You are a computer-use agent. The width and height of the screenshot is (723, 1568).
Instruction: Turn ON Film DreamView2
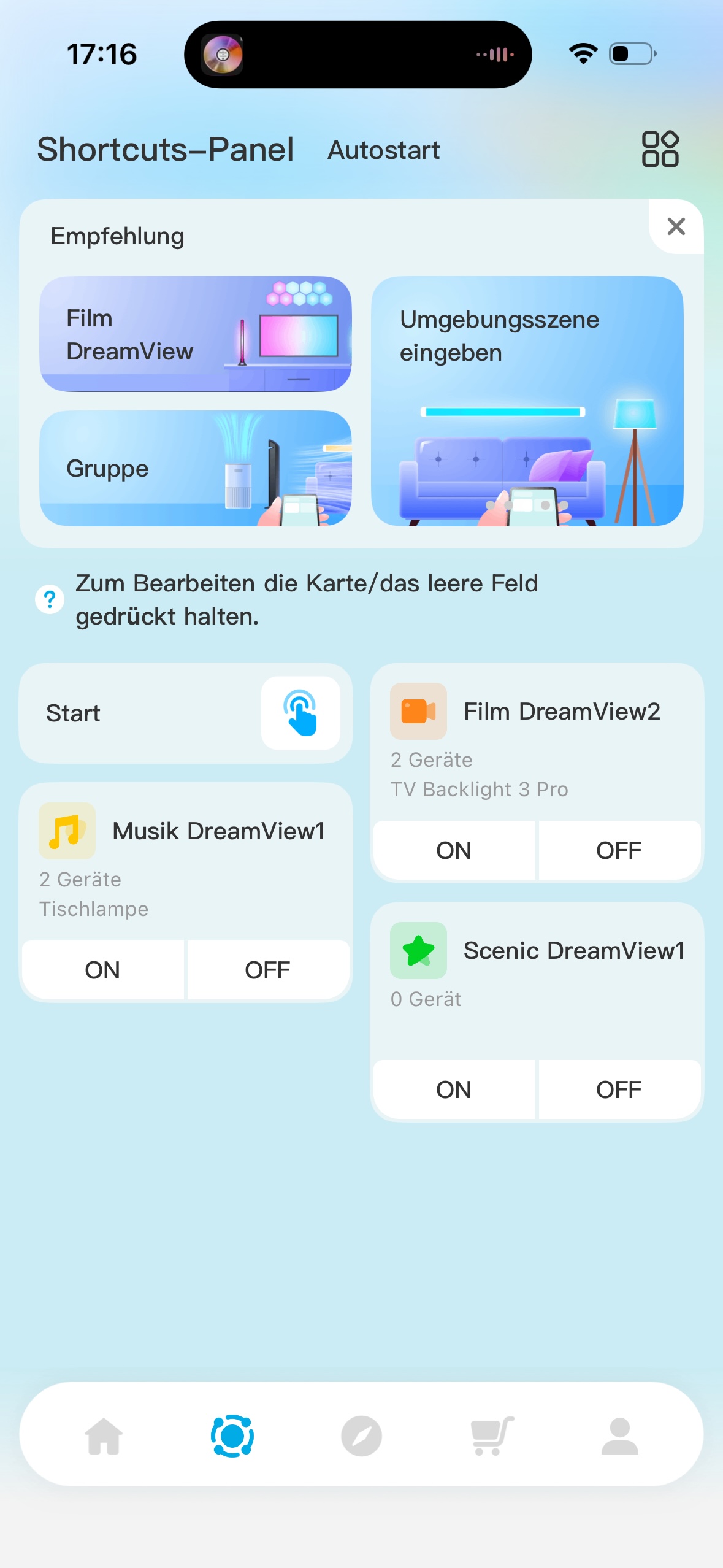coord(454,850)
